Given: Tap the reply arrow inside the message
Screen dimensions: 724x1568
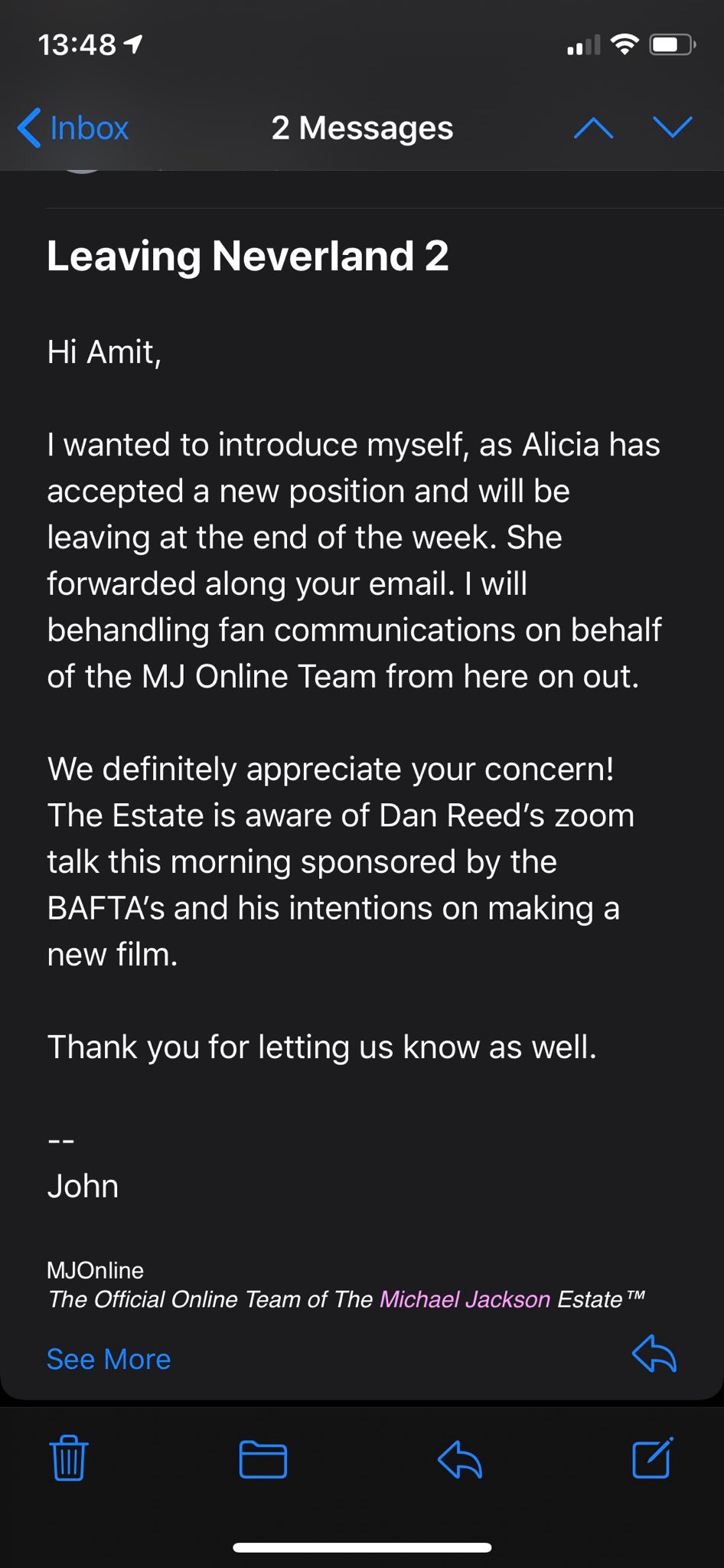Looking at the screenshot, I should 654,1354.
